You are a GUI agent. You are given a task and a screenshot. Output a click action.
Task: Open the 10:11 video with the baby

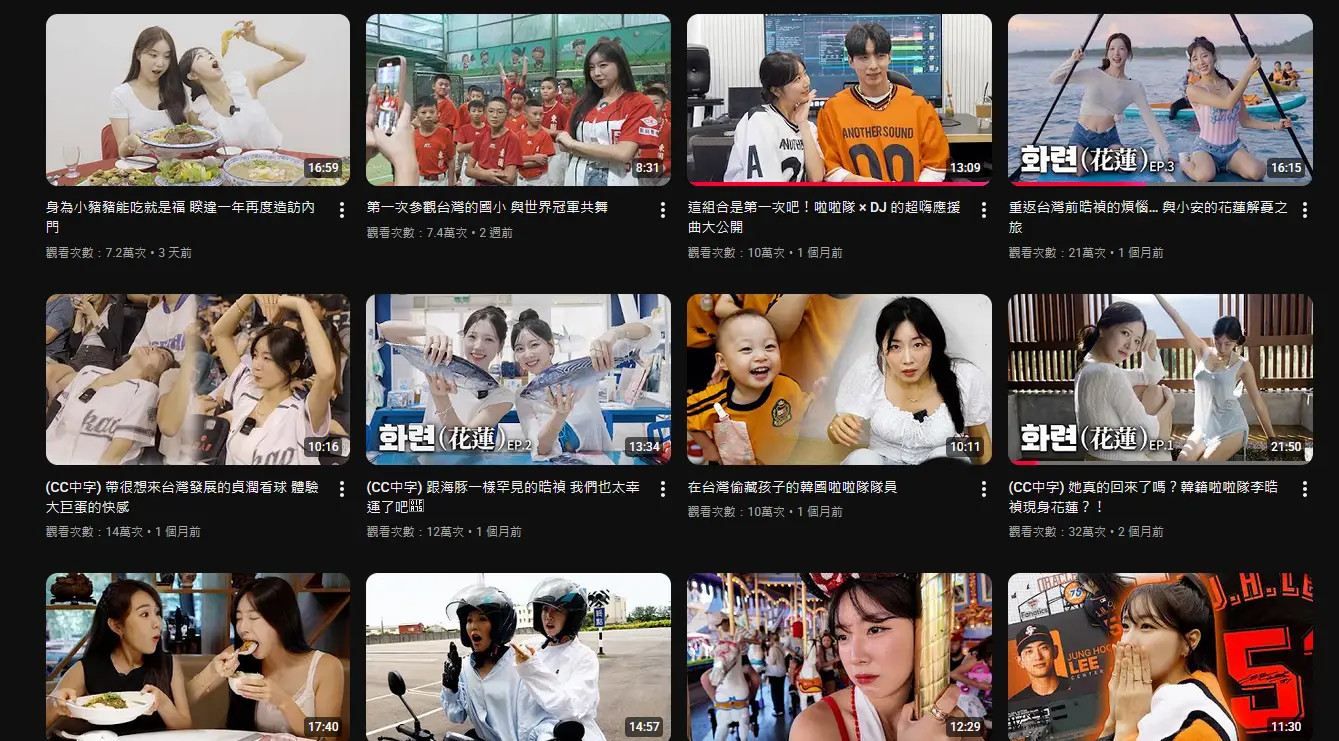(x=839, y=379)
